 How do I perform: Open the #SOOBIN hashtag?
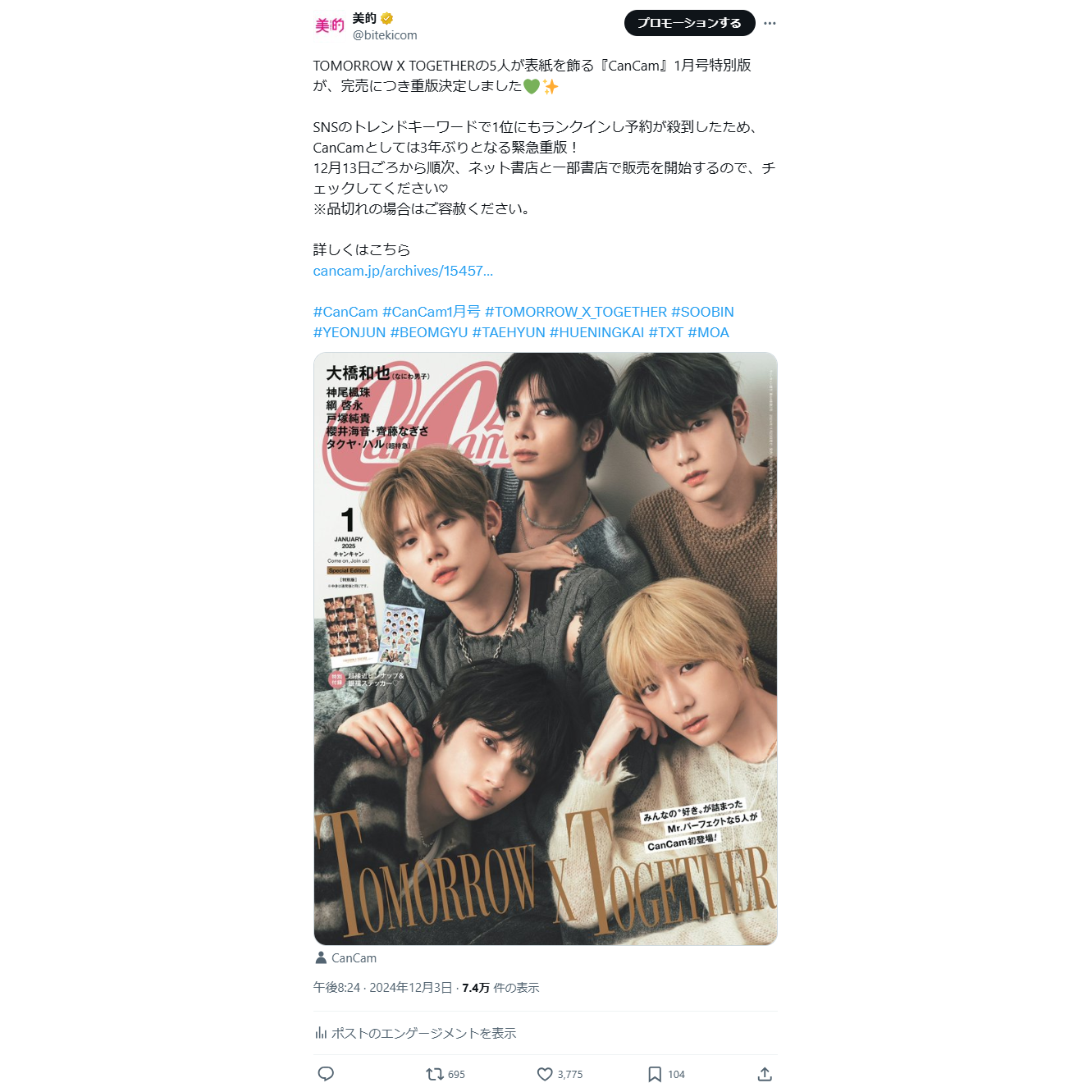pos(702,312)
